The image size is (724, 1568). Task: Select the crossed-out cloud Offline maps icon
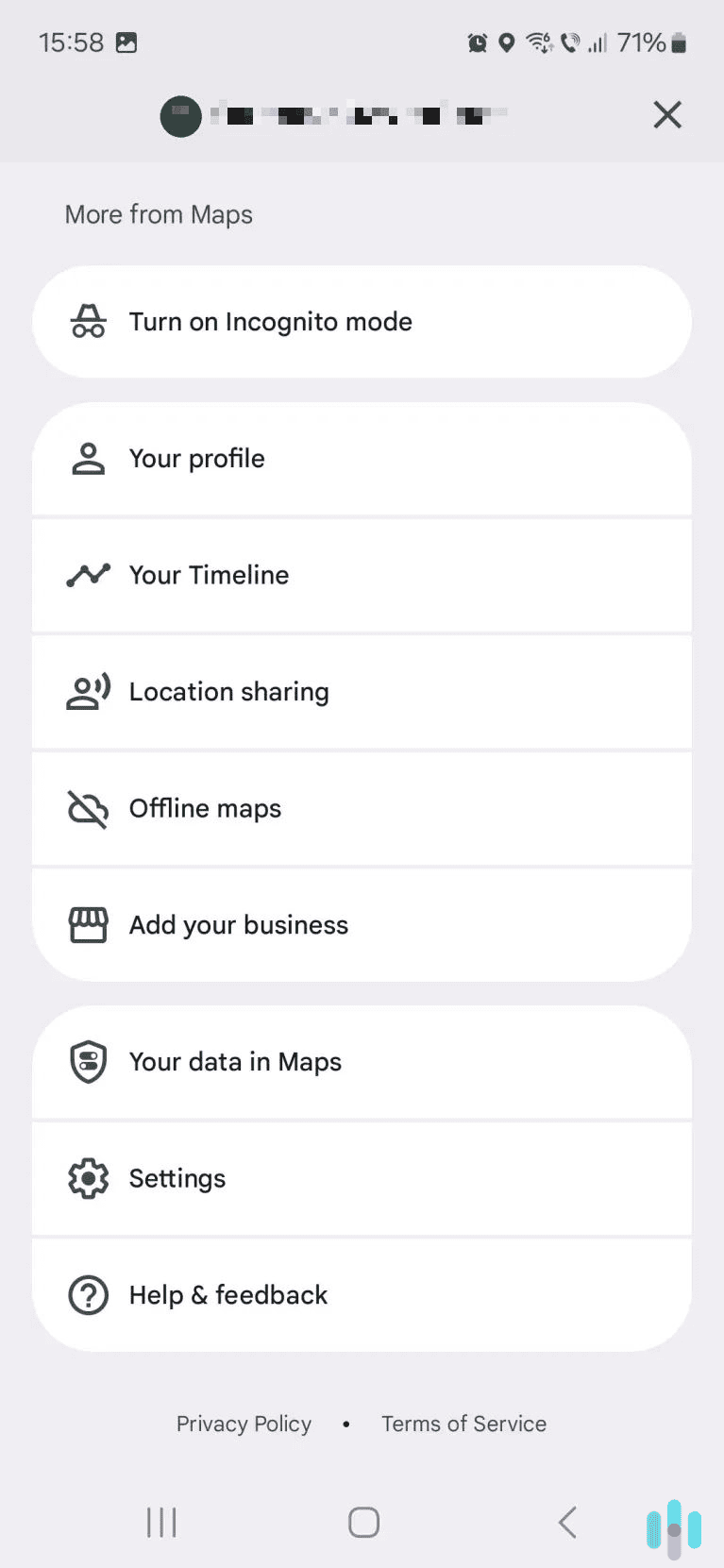coord(88,809)
